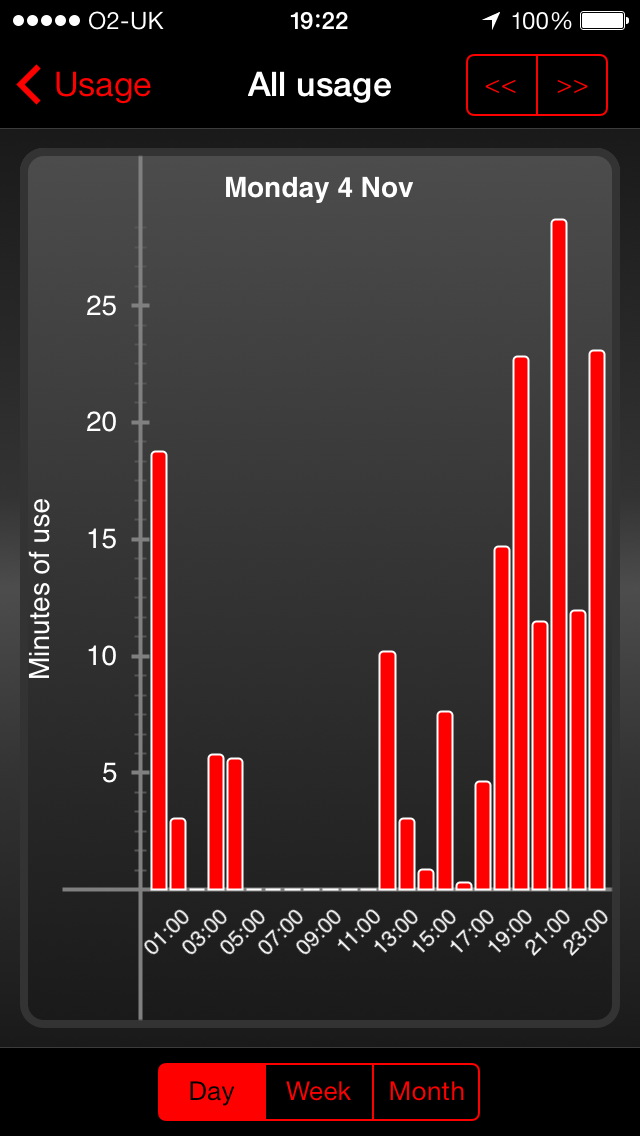
Task: Advance to the next day with >>
Action: click(x=572, y=86)
